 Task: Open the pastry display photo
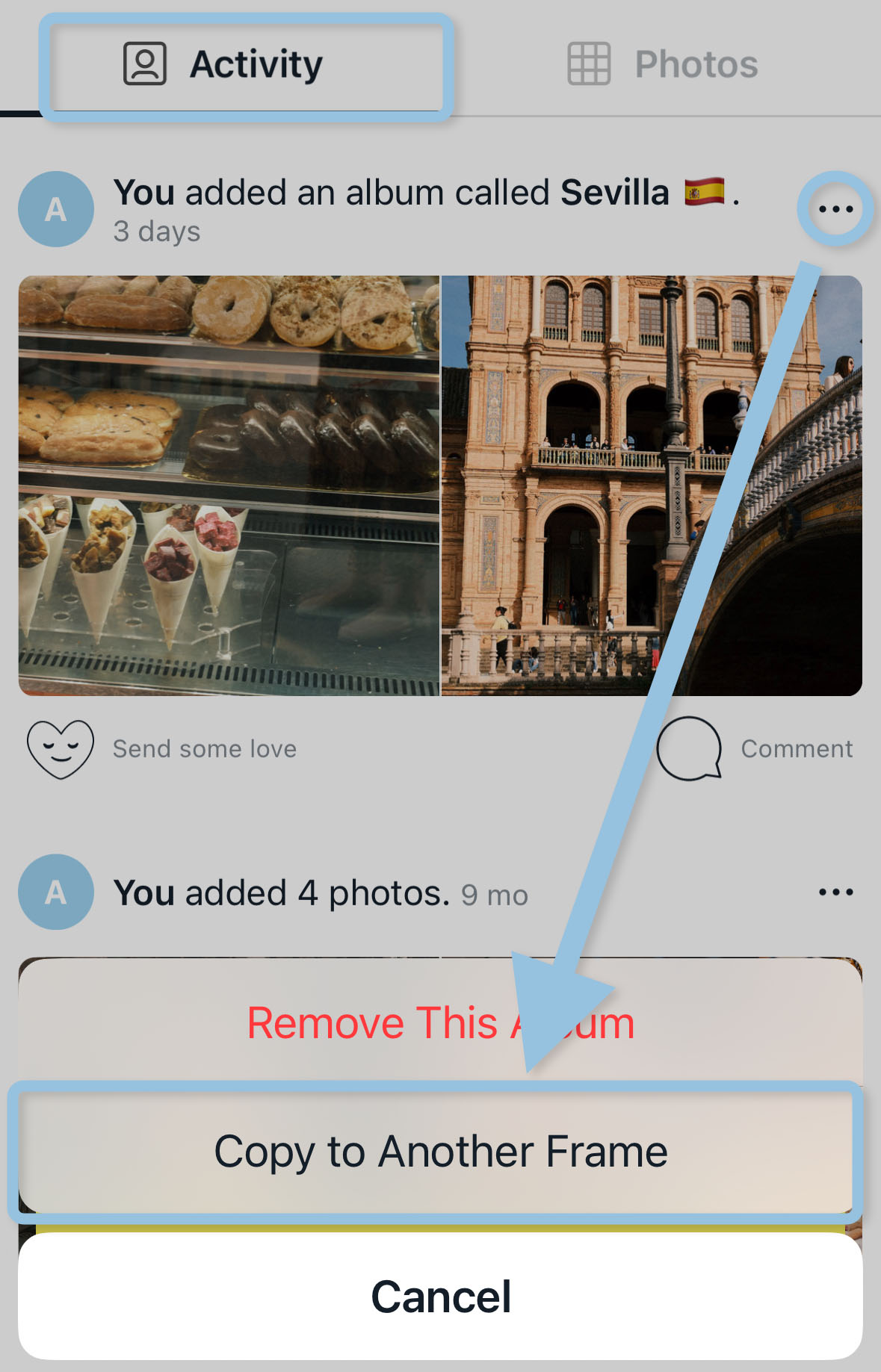(x=229, y=485)
